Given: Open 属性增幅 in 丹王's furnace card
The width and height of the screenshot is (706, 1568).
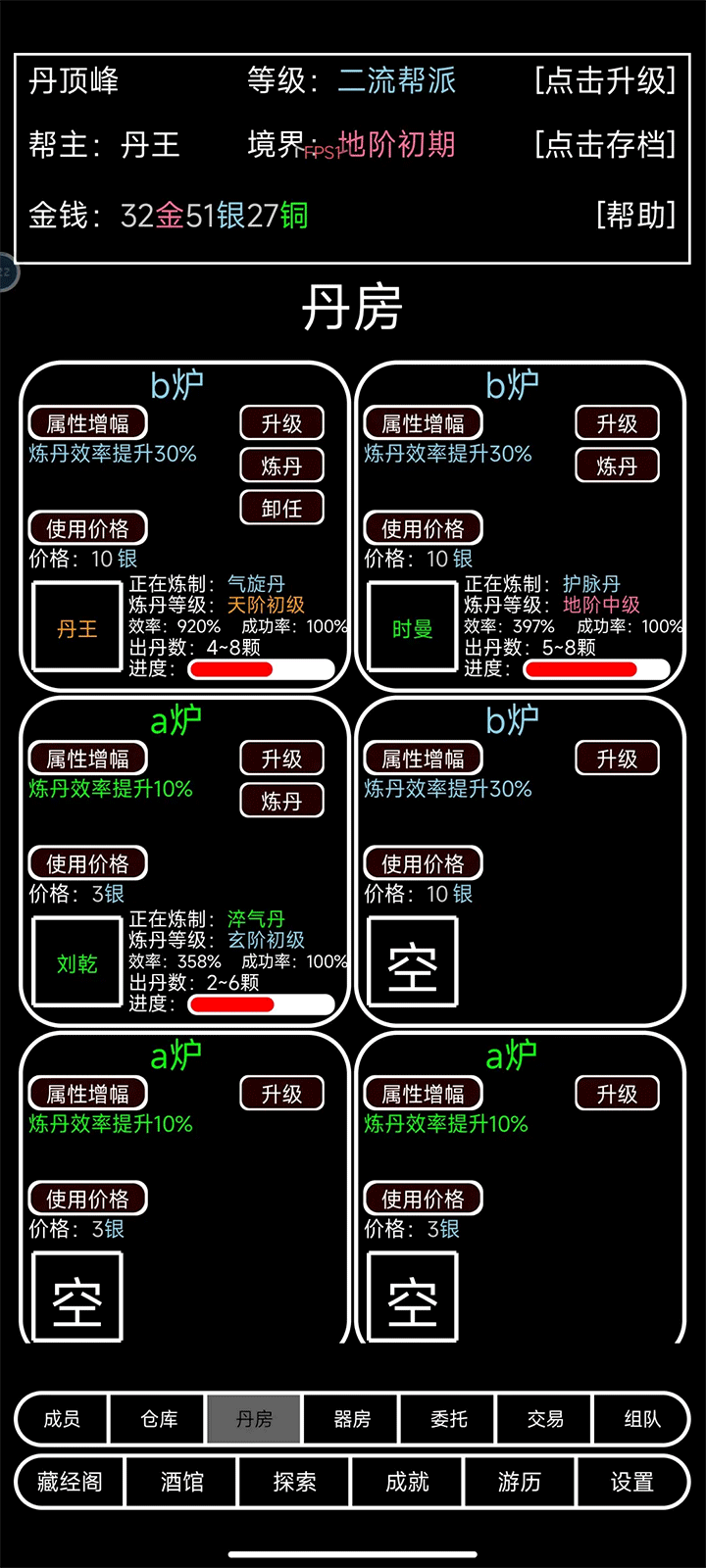Looking at the screenshot, I should pos(87,423).
